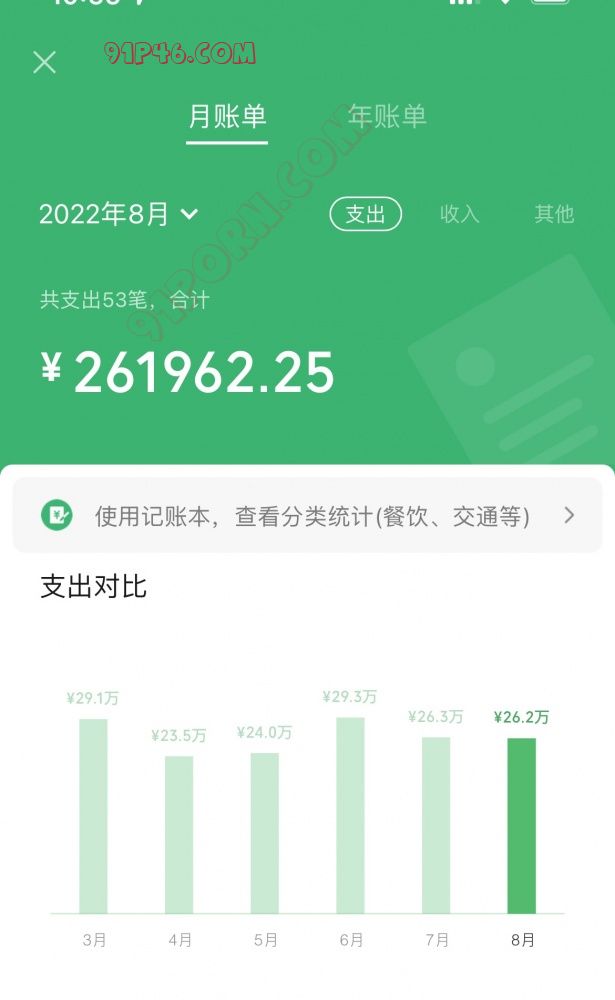
Task: Switch to the 年账单 tab
Action: point(387,117)
